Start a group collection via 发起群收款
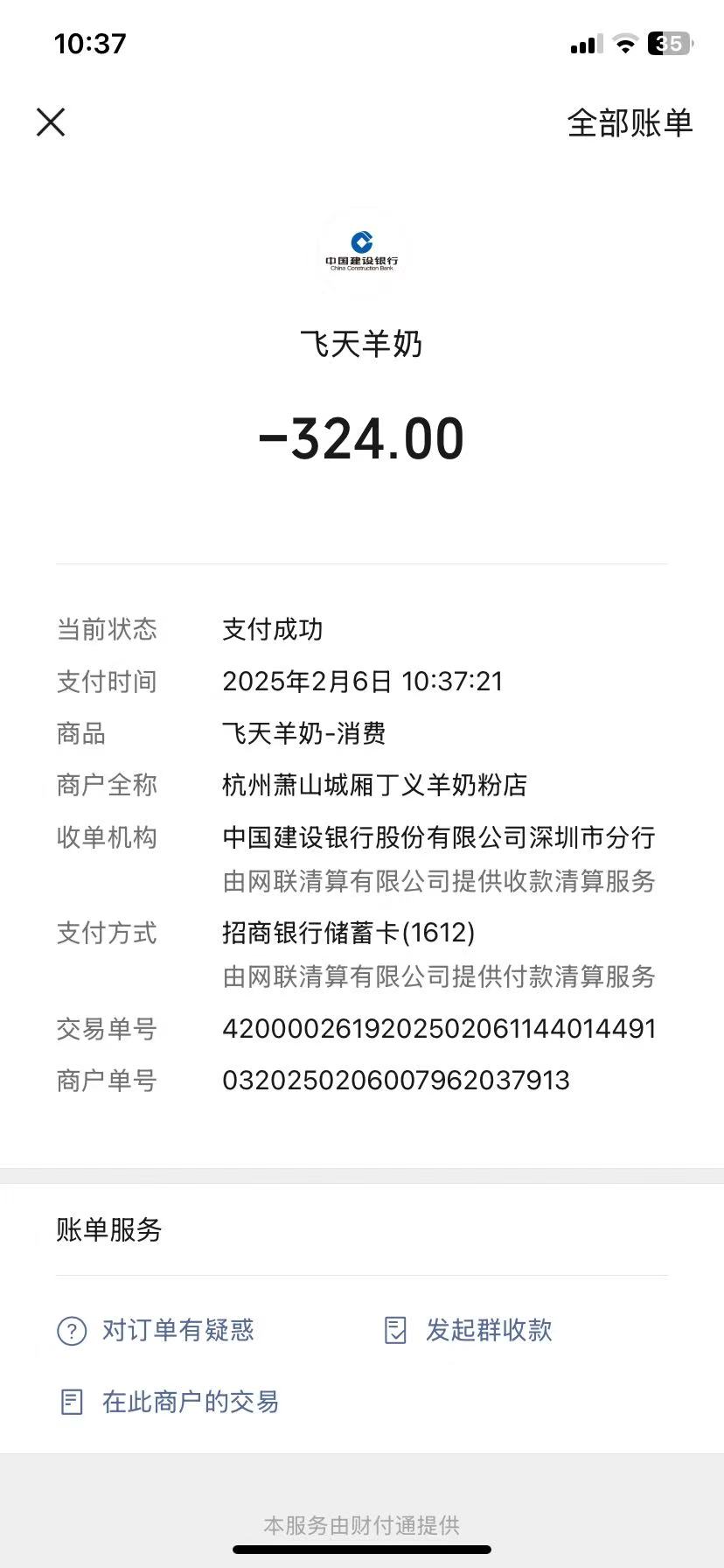724x1568 pixels. point(470,1331)
